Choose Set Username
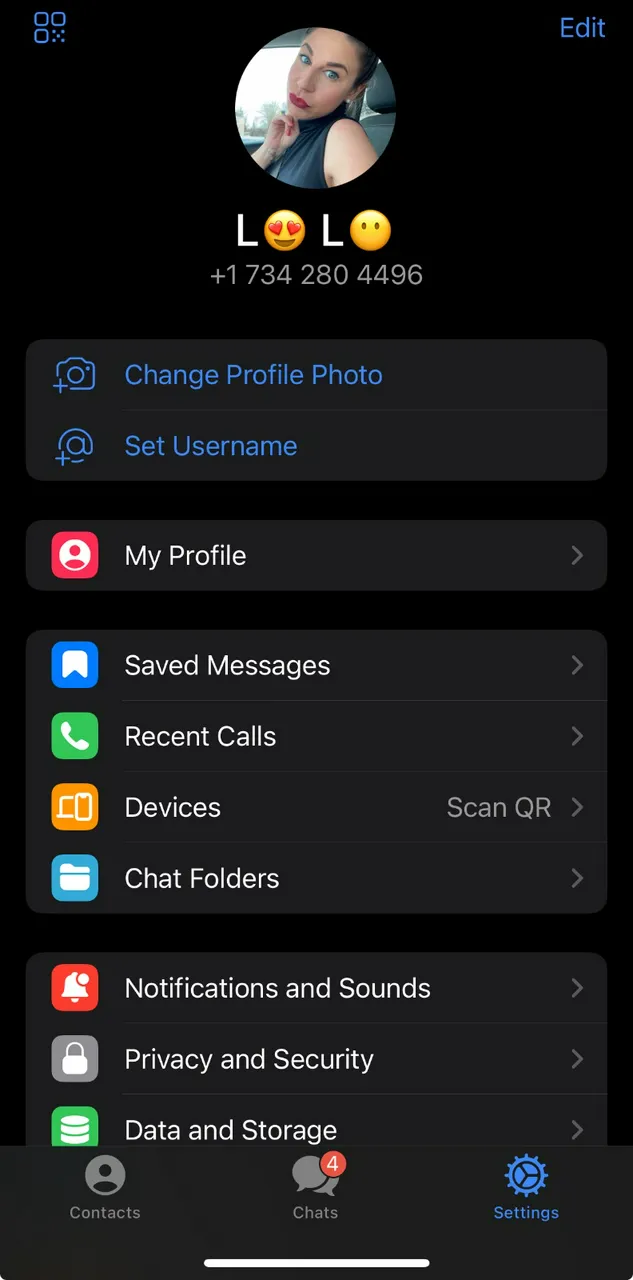The image size is (633, 1280). click(210, 446)
